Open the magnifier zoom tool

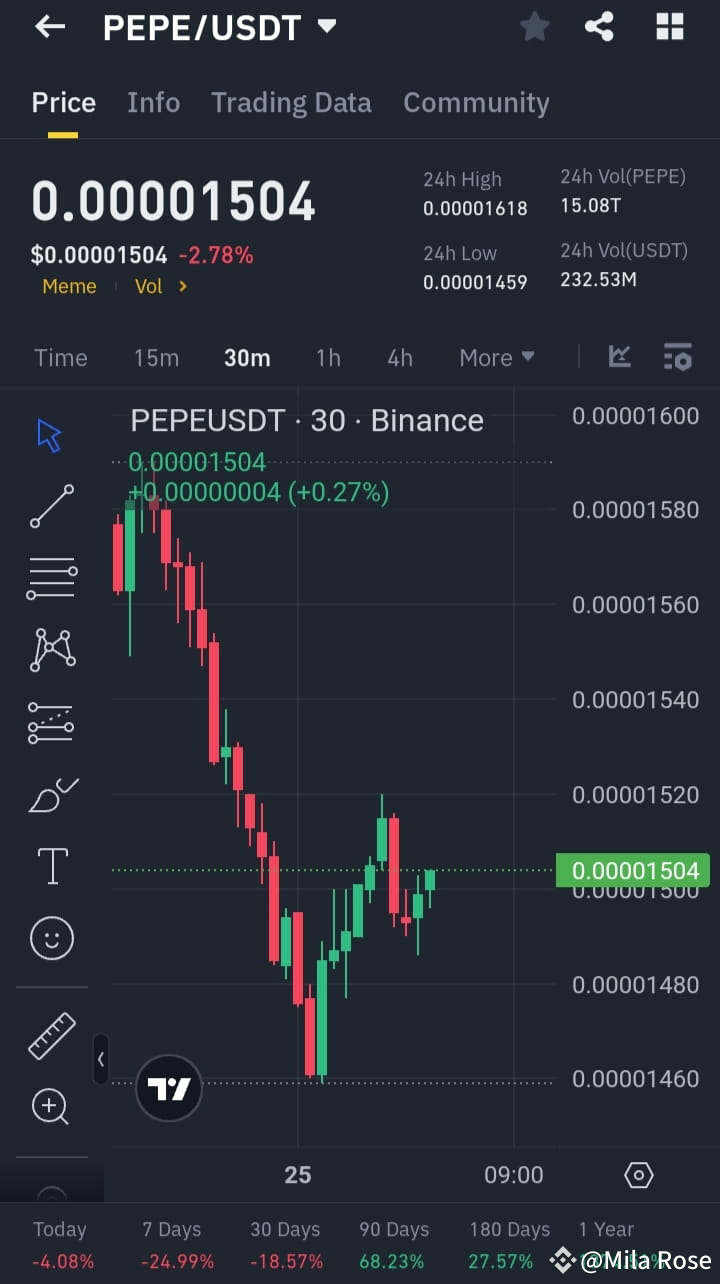tap(52, 1107)
